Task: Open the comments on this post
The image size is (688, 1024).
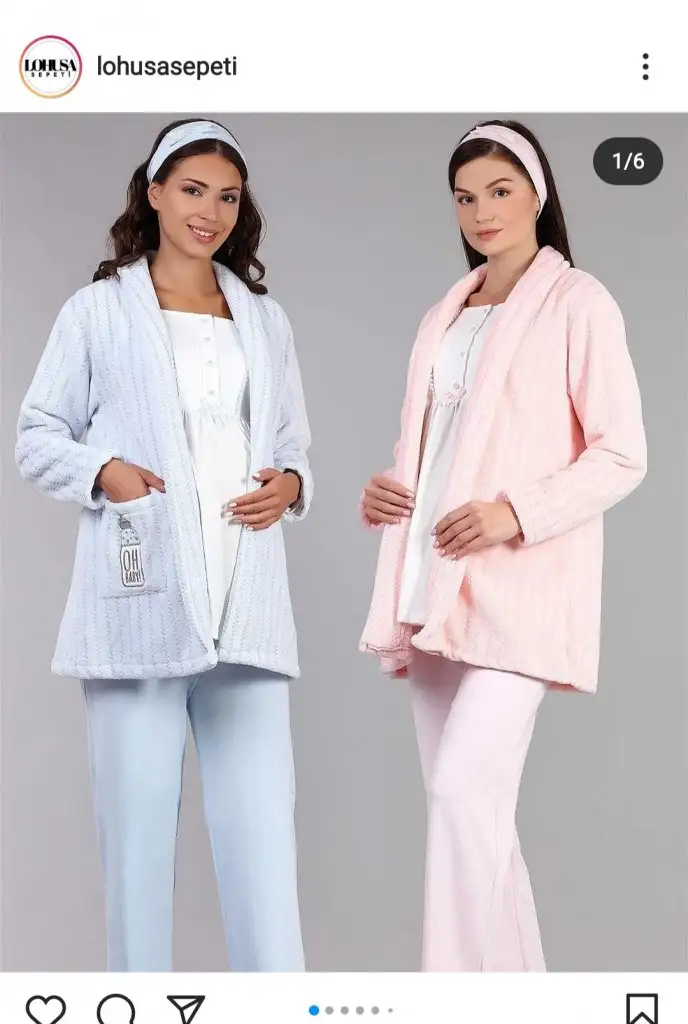Action: pos(116,1008)
